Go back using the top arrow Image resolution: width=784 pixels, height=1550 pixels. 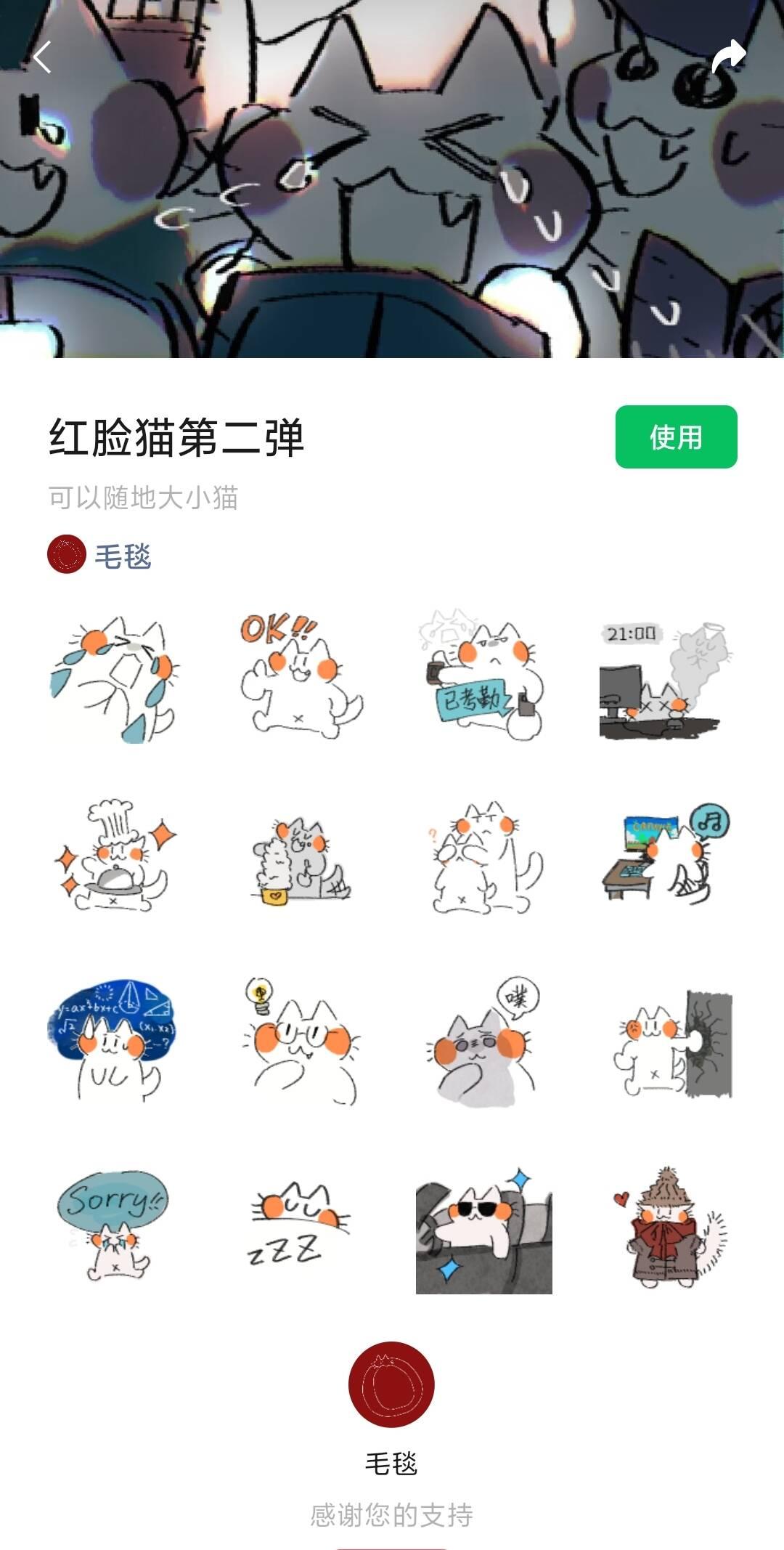coord(42,57)
